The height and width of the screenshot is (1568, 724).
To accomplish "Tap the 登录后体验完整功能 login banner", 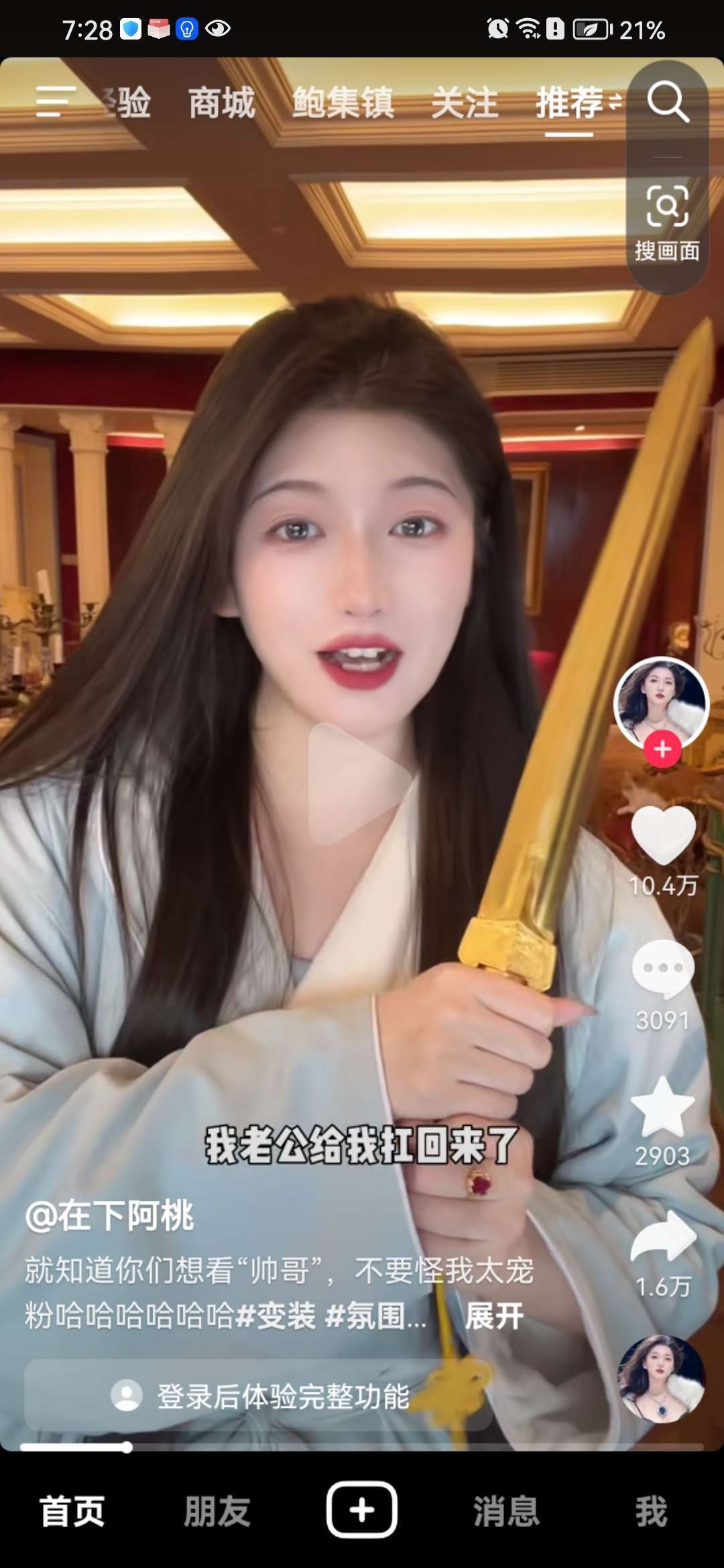I will pos(259,1396).
